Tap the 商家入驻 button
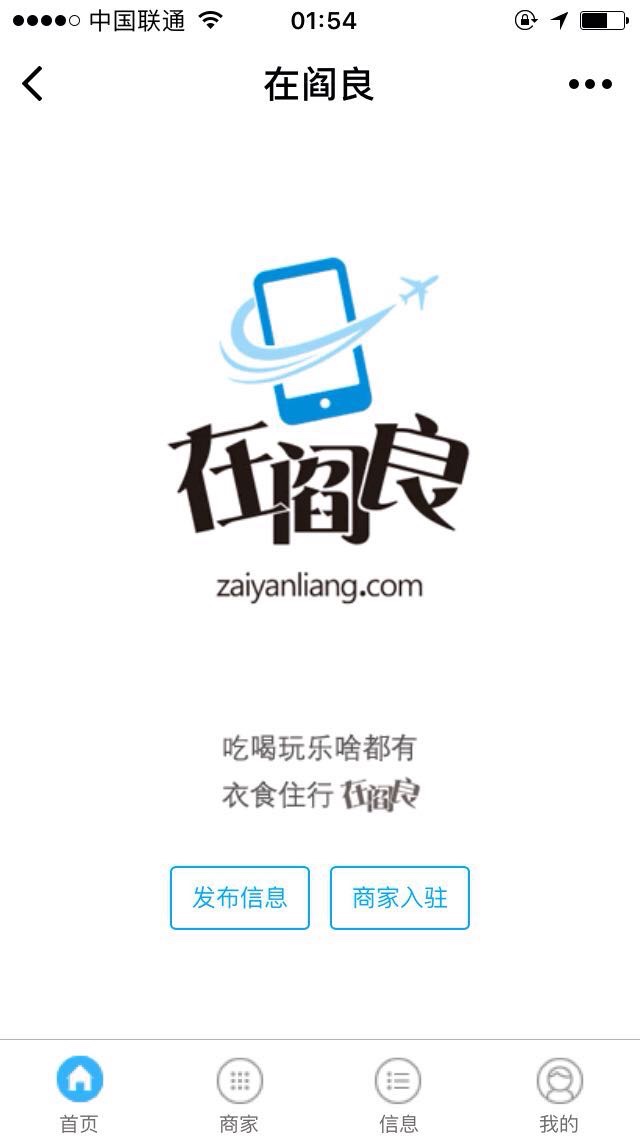The width and height of the screenshot is (640, 1136). tap(400, 897)
